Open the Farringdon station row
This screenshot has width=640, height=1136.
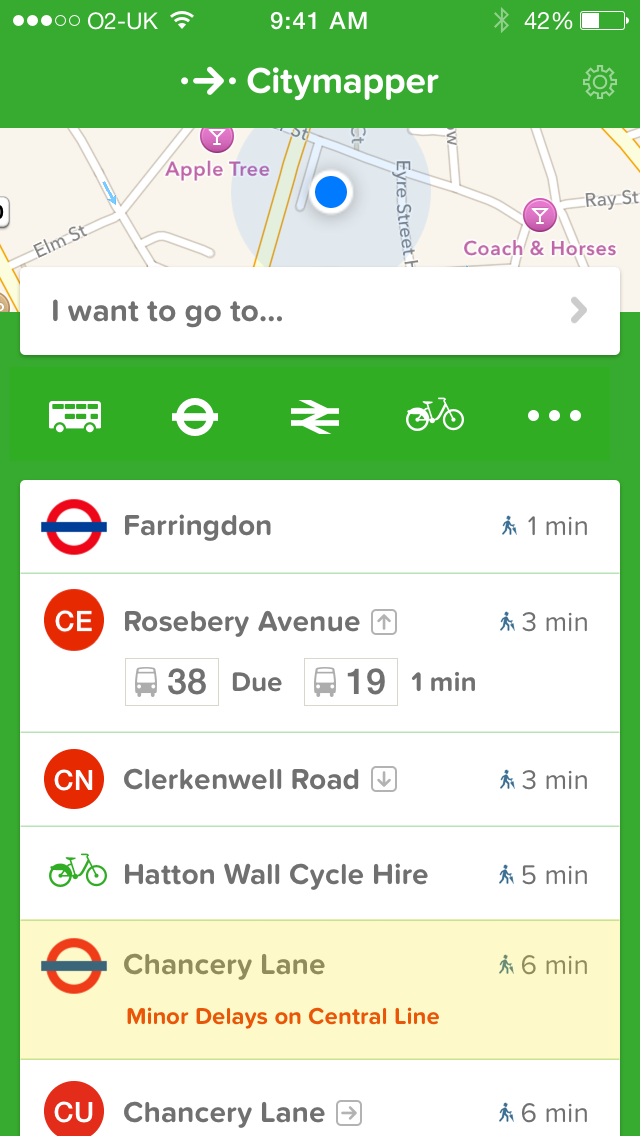pyautogui.click(x=320, y=526)
